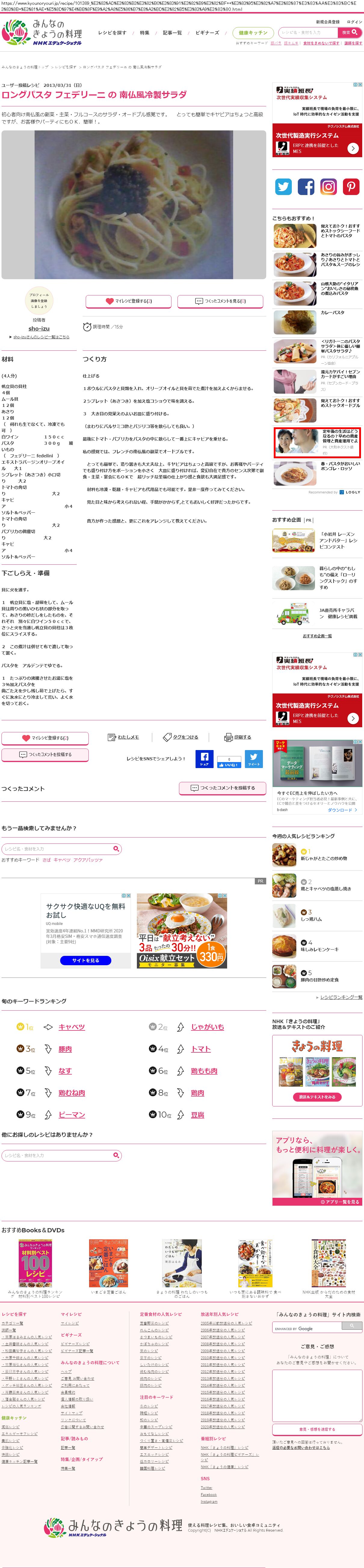This screenshot has width=364, height=1568.
Task: Open つくったコメントを見る under the photo
Action: click(220, 301)
